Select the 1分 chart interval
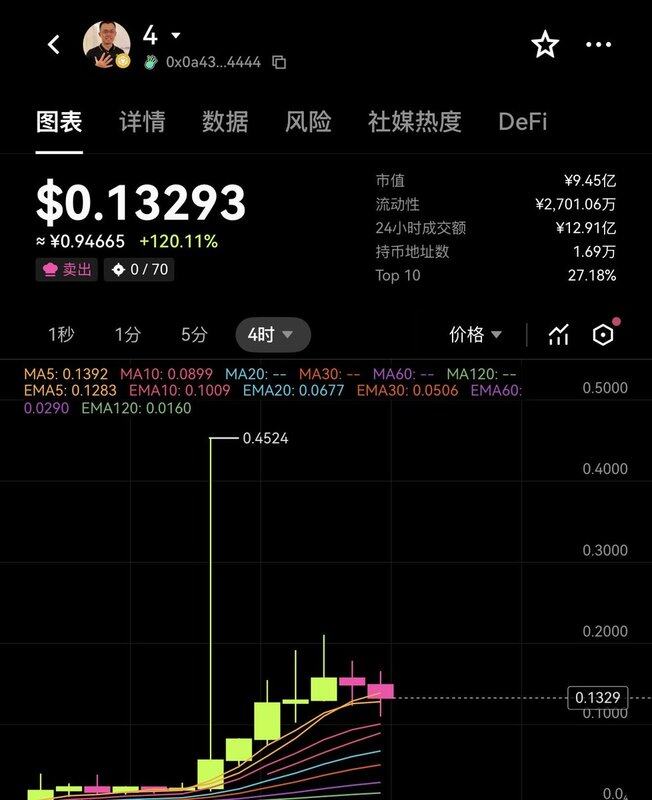Viewport: 652px width, 800px height. pyautogui.click(x=127, y=335)
